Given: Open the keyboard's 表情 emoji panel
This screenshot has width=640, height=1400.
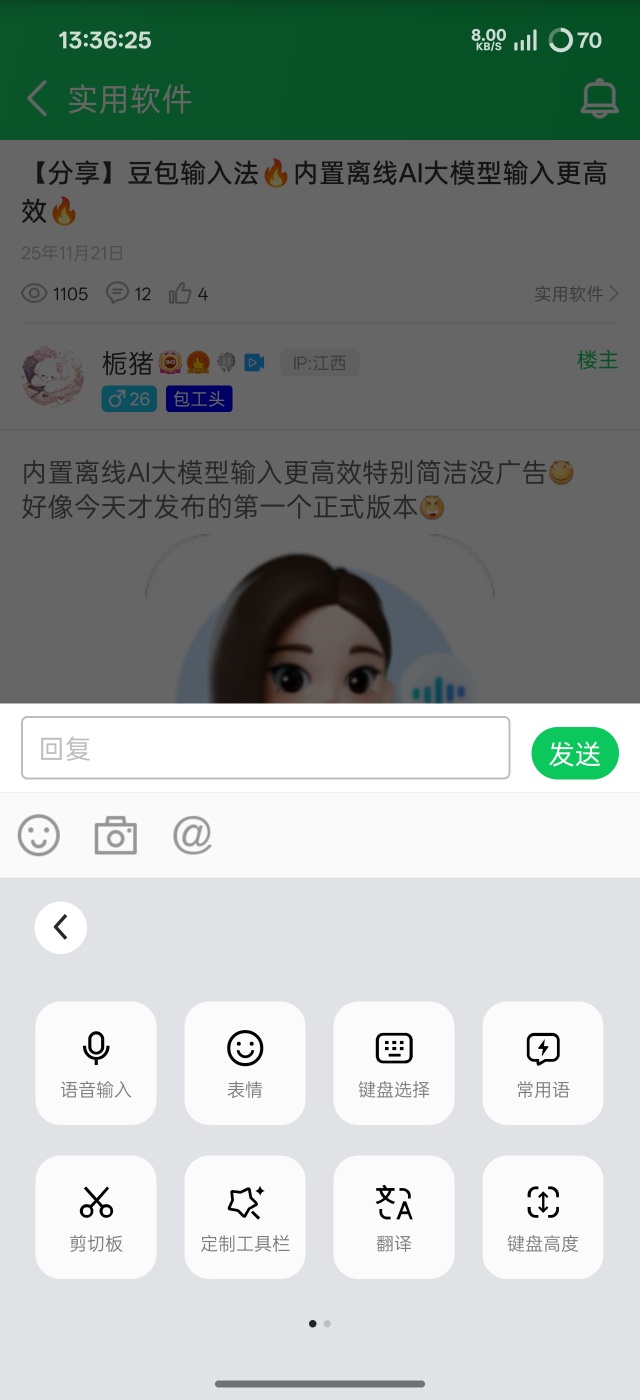Looking at the screenshot, I should pos(245,1063).
